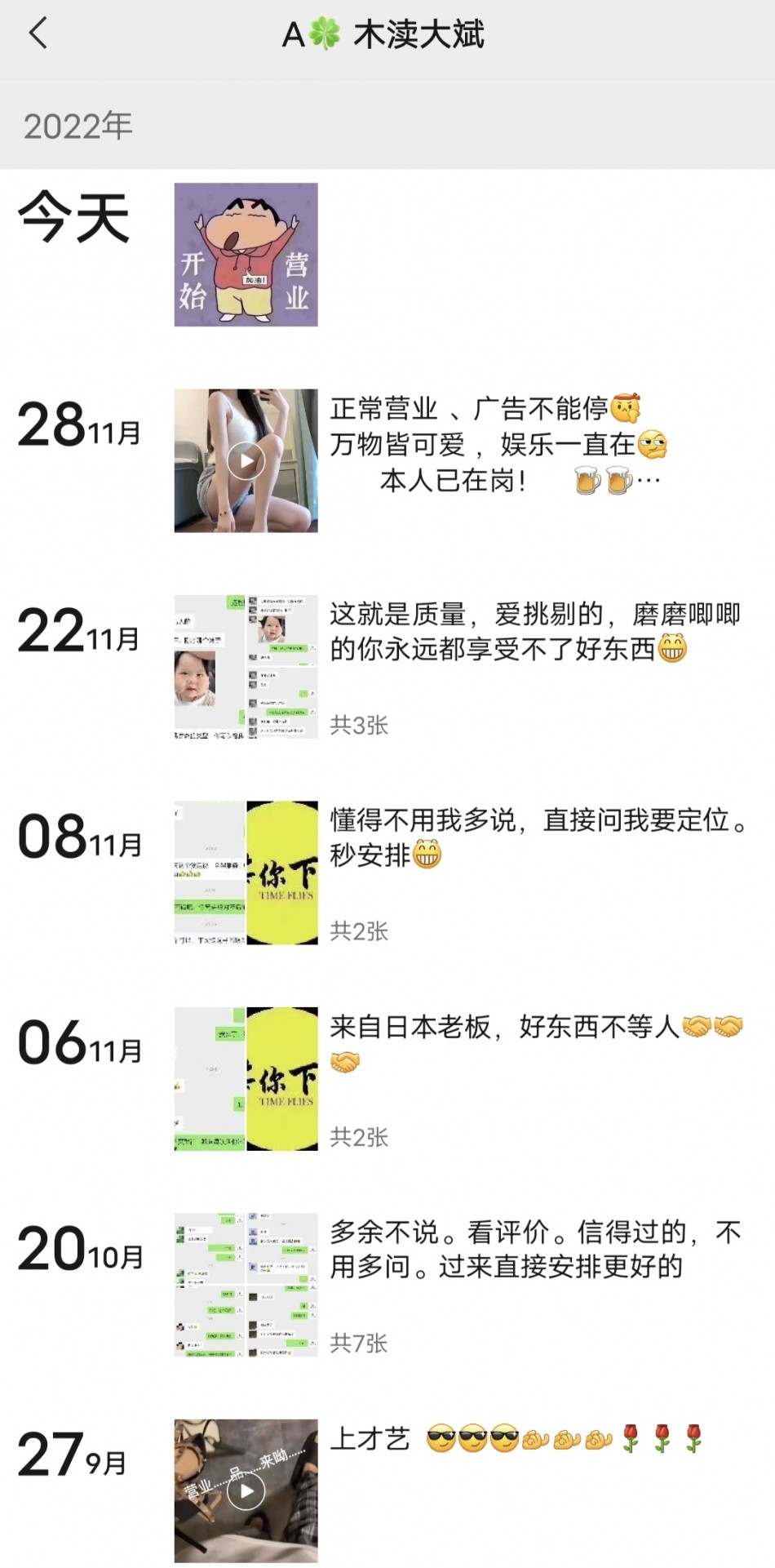Go back using the top-left arrow
Image resolution: width=775 pixels, height=1568 pixels.
[38, 34]
